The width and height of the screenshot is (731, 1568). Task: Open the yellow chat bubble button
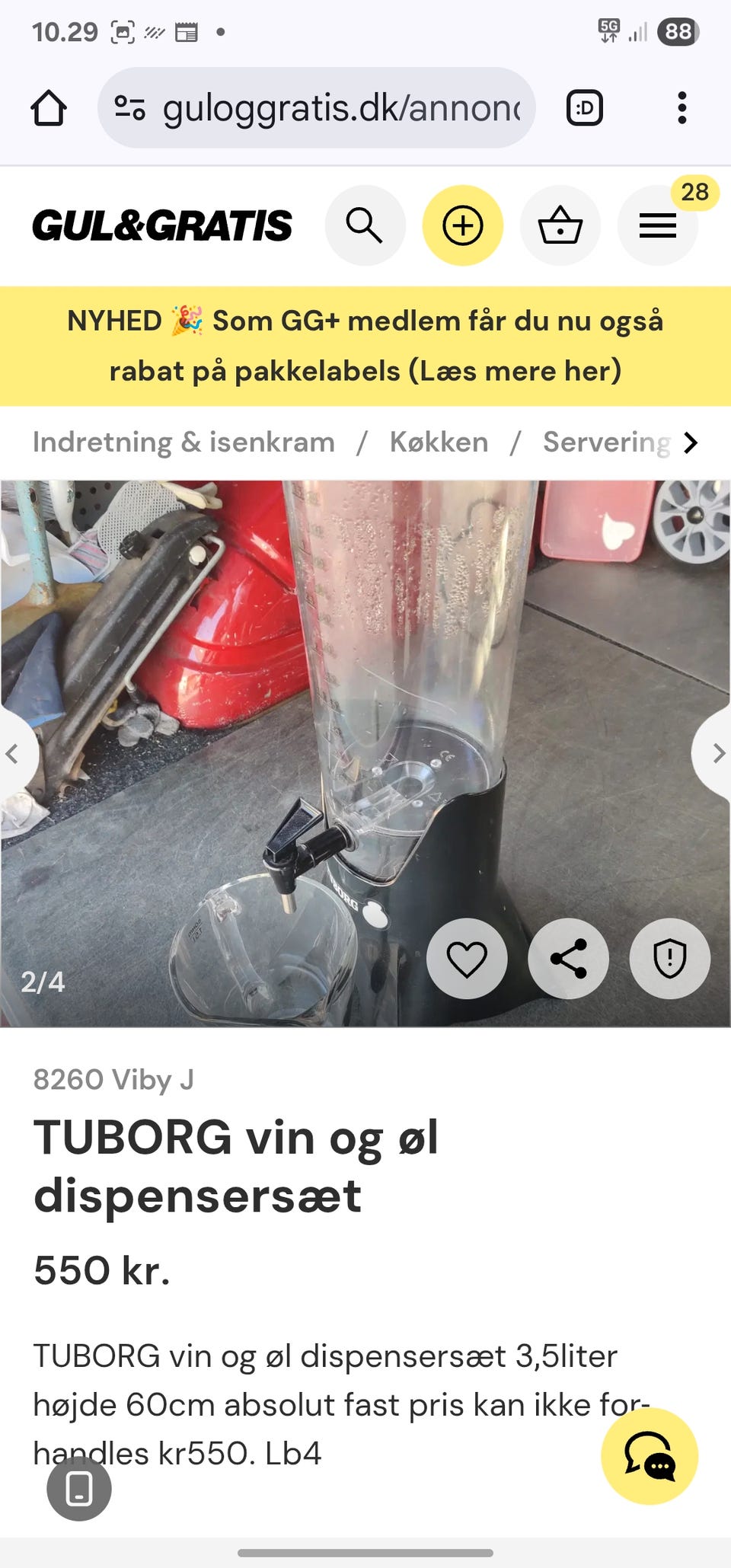[650, 1456]
